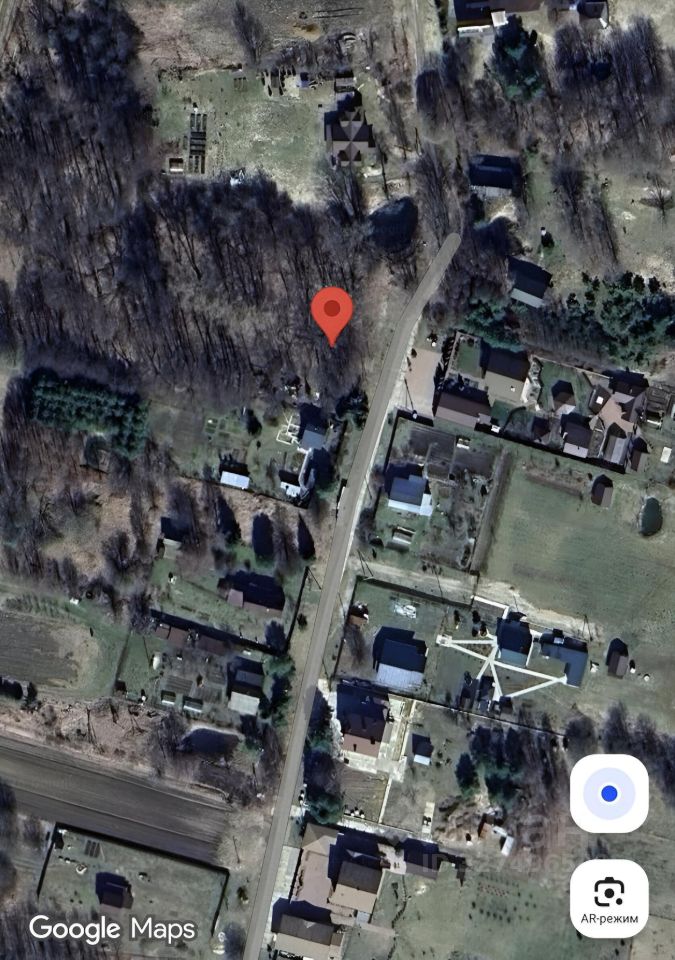Center map on my location

pyautogui.click(x=609, y=793)
